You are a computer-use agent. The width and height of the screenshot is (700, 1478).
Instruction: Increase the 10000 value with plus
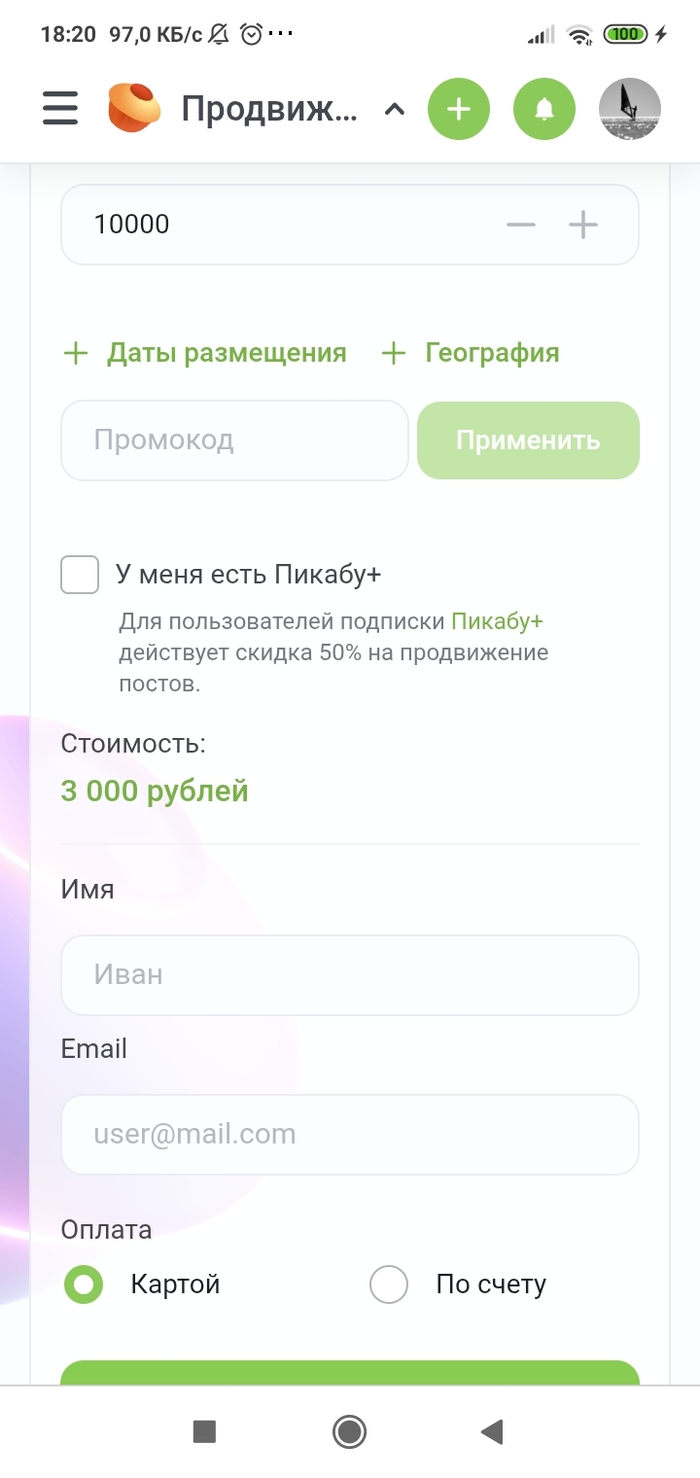tap(583, 224)
